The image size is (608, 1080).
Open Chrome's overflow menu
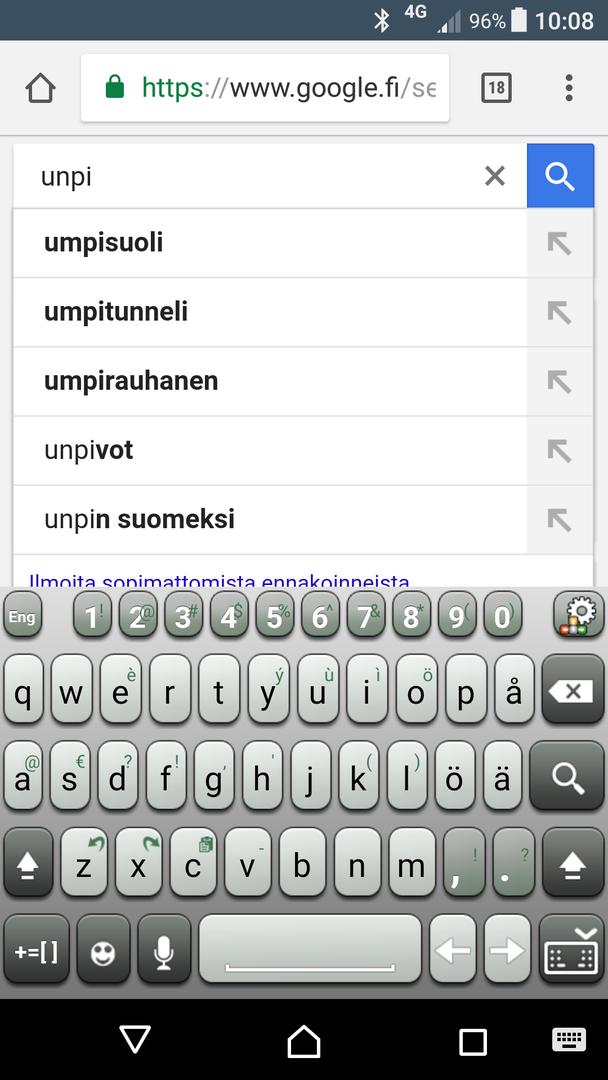point(569,88)
